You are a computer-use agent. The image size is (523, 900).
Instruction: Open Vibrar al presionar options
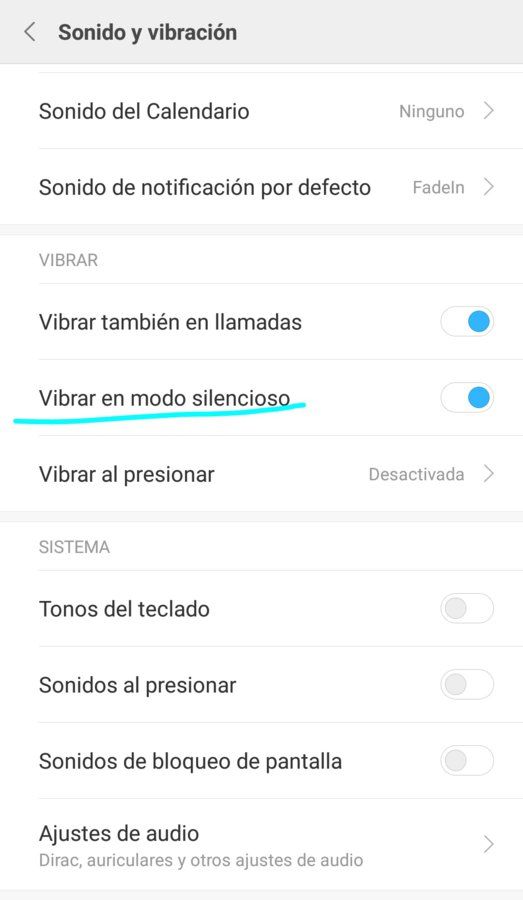261,474
